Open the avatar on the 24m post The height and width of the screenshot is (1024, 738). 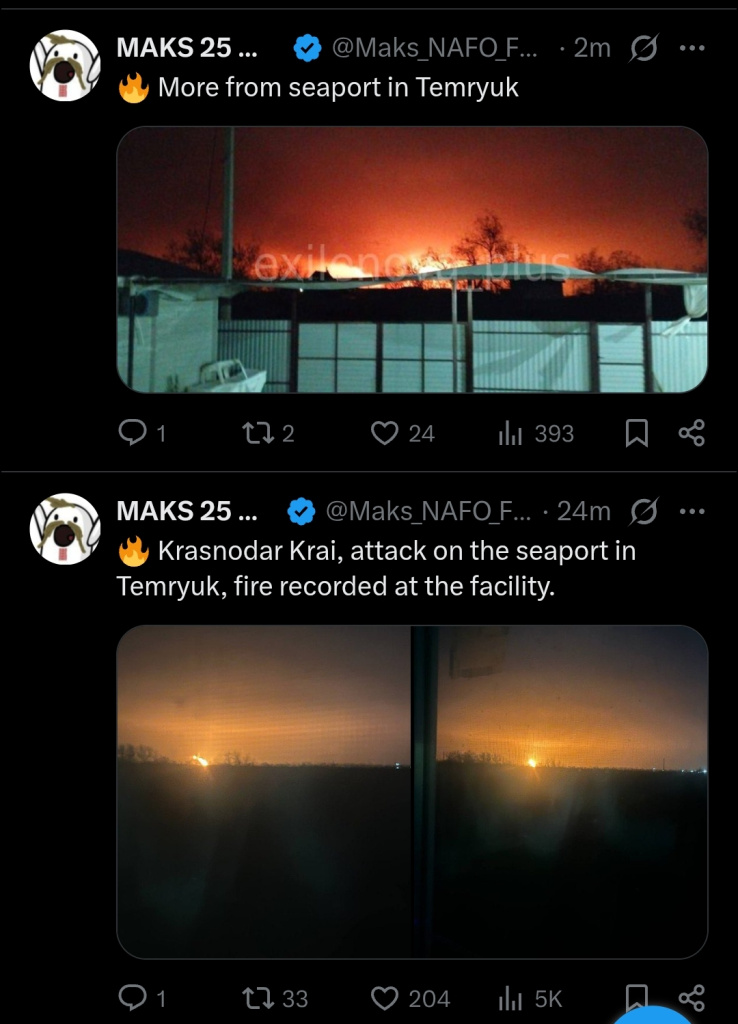pyautogui.click(x=66, y=529)
